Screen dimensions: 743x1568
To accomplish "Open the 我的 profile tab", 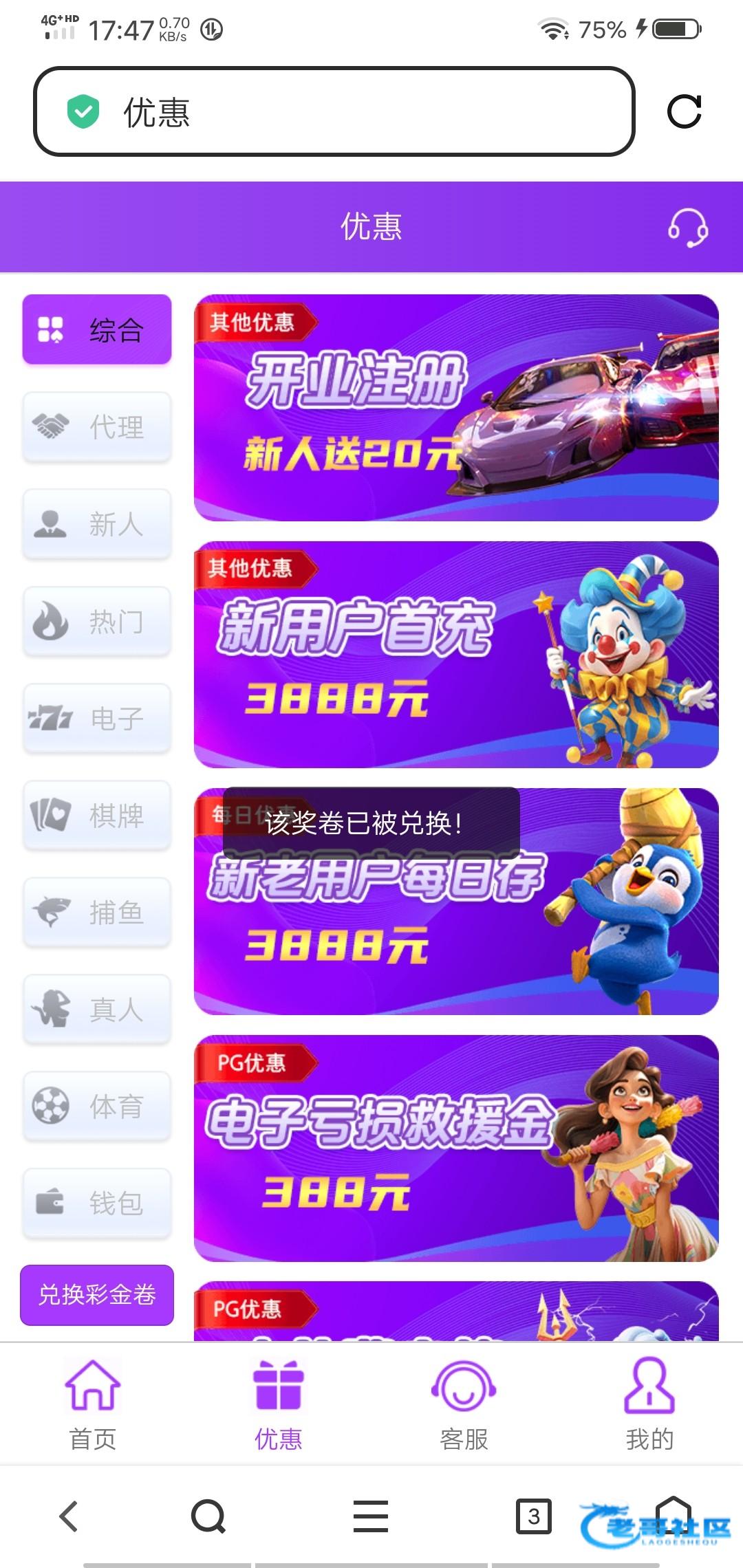I will coord(649,1404).
